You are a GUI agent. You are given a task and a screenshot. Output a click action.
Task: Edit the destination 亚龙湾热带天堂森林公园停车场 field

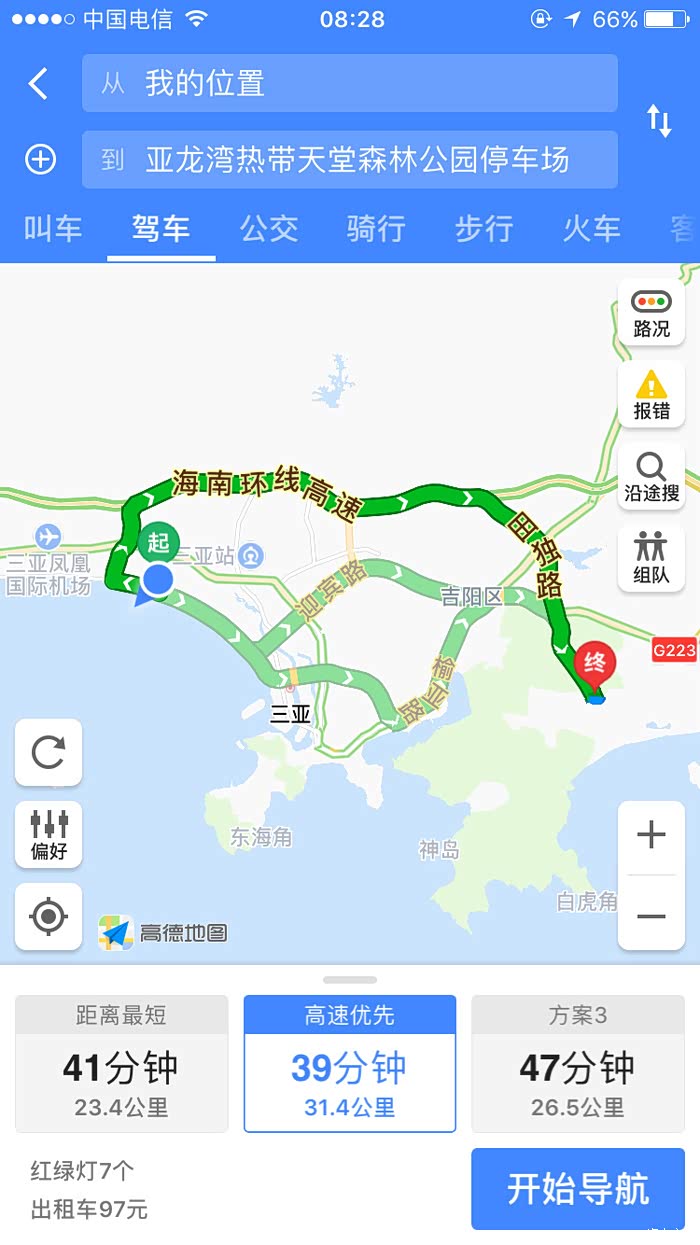tap(350, 159)
